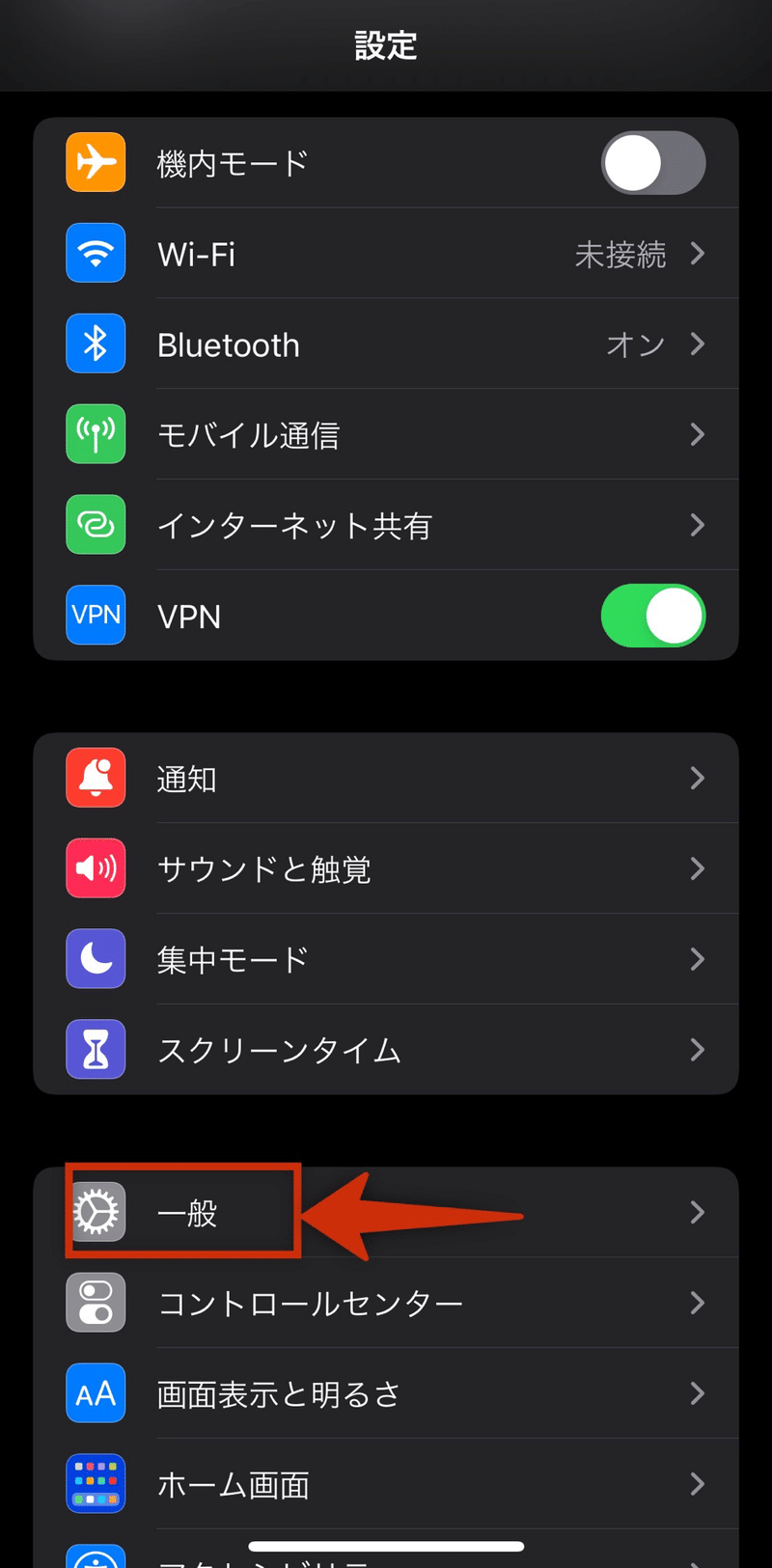Open インターネット共有 settings

(x=386, y=526)
